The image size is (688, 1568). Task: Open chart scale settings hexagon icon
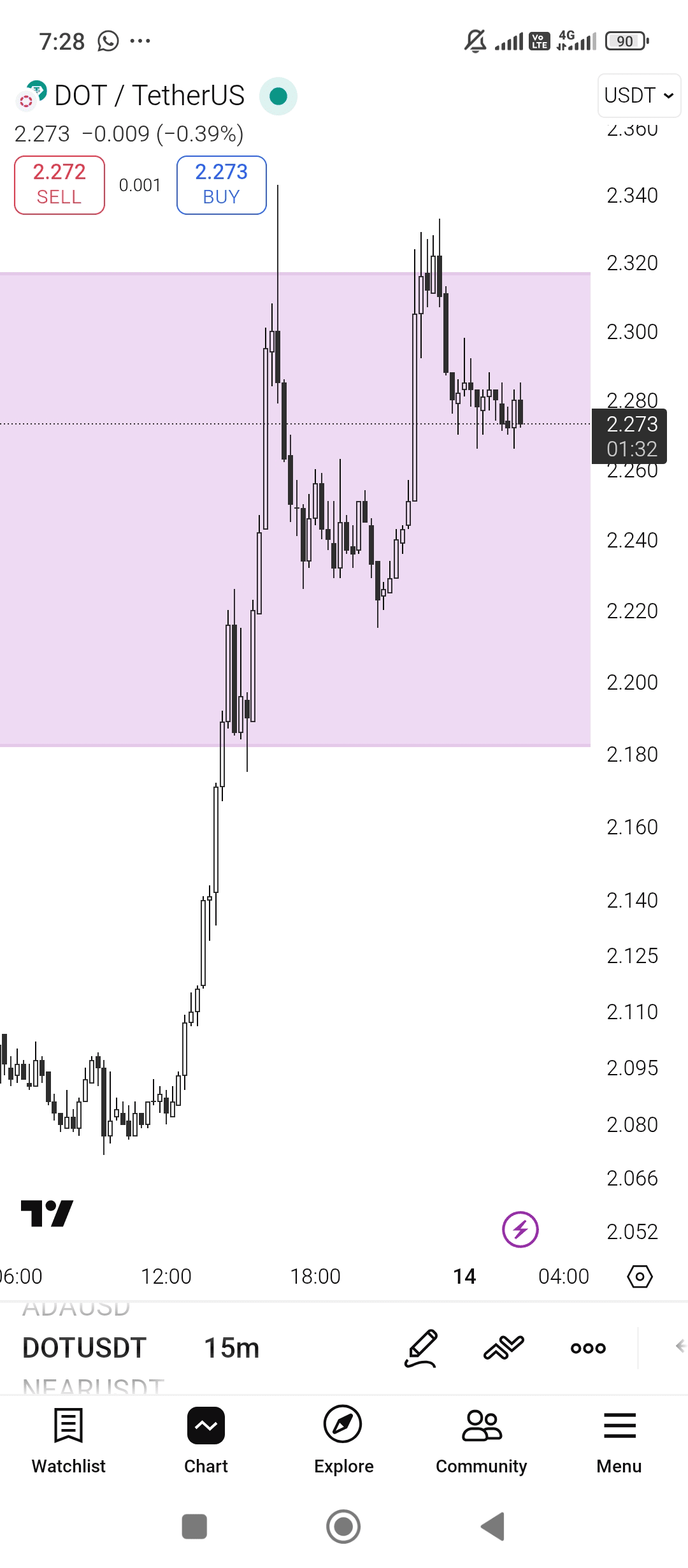640,1276
